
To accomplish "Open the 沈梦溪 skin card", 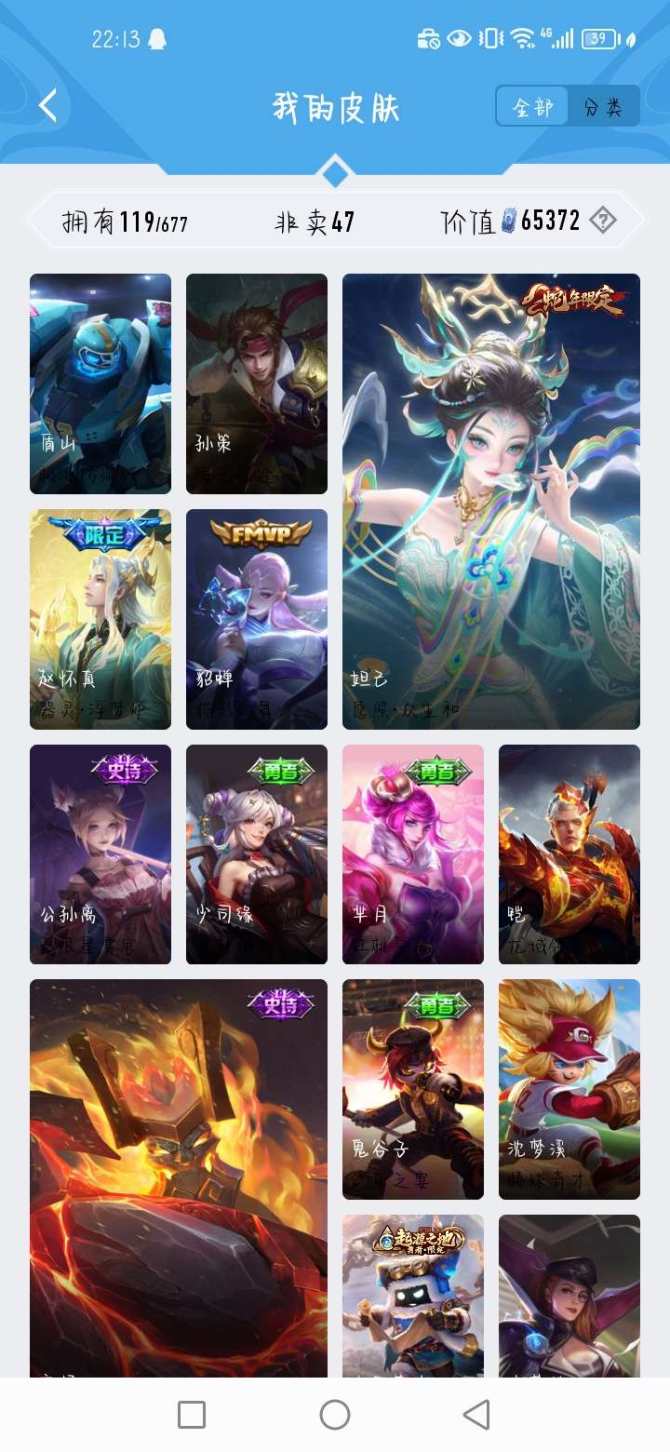I will click(x=569, y=1089).
